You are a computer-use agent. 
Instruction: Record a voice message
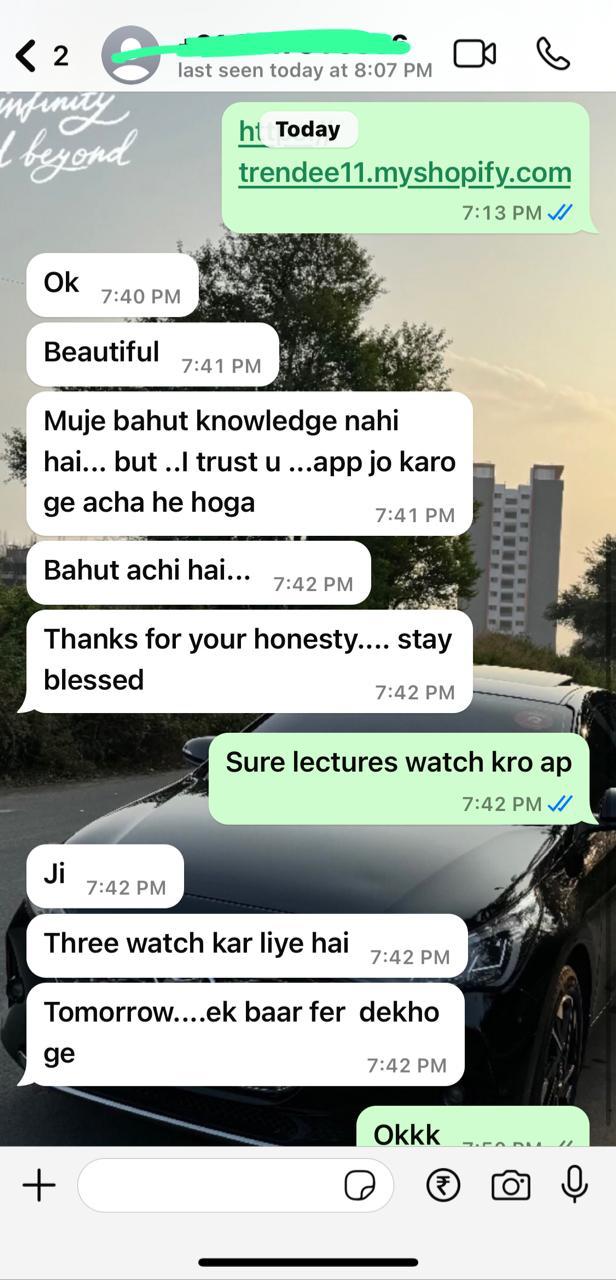click(574, 1185)
